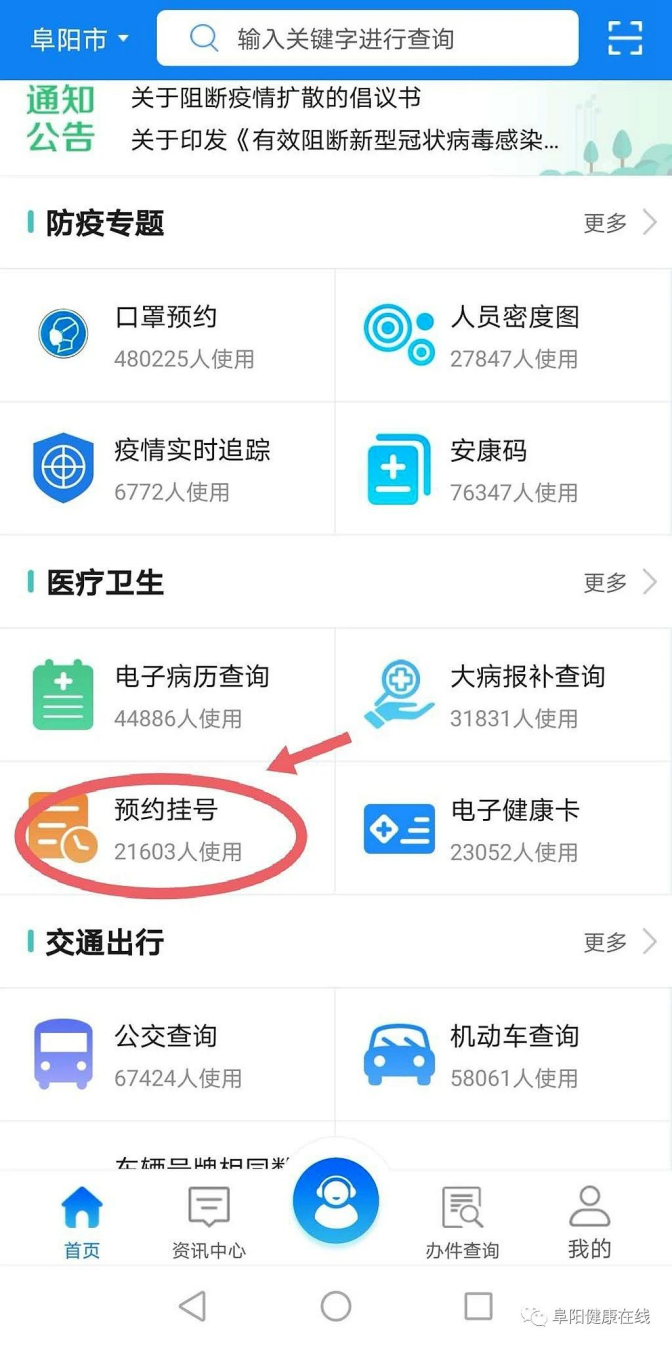
Task: View 更多 for 防疫专题
Action: 620,223
